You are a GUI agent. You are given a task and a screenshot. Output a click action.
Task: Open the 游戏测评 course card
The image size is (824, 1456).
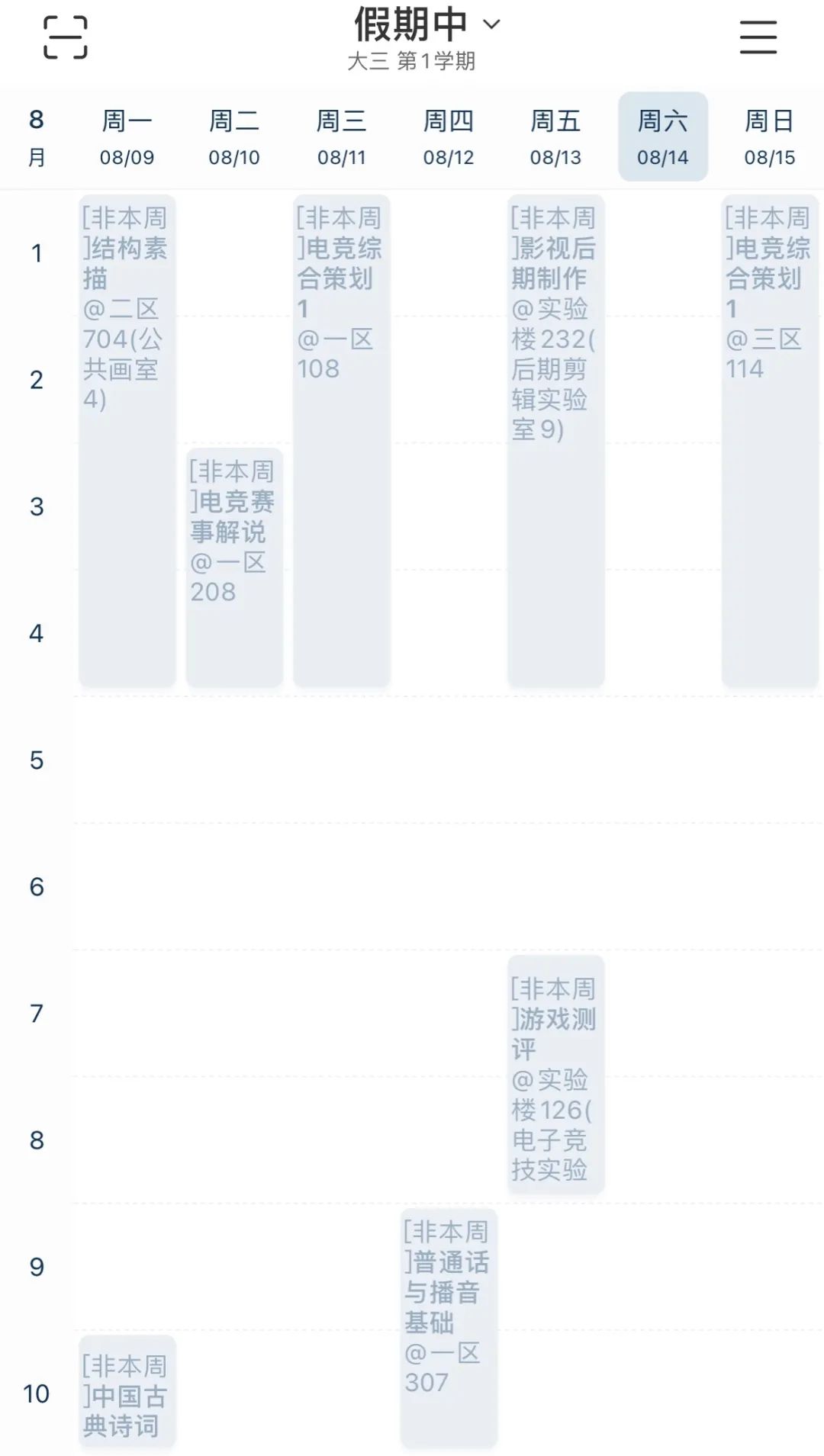pyautogui.click(x=555, y=1074)
